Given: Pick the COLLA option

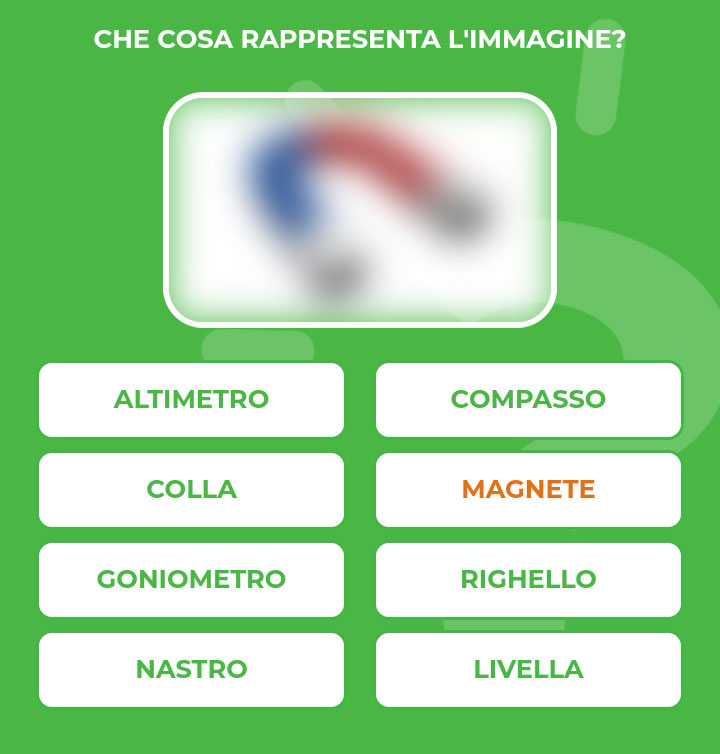Looking at the screenshot, I should pyautogui.click(x=191, y=489).
